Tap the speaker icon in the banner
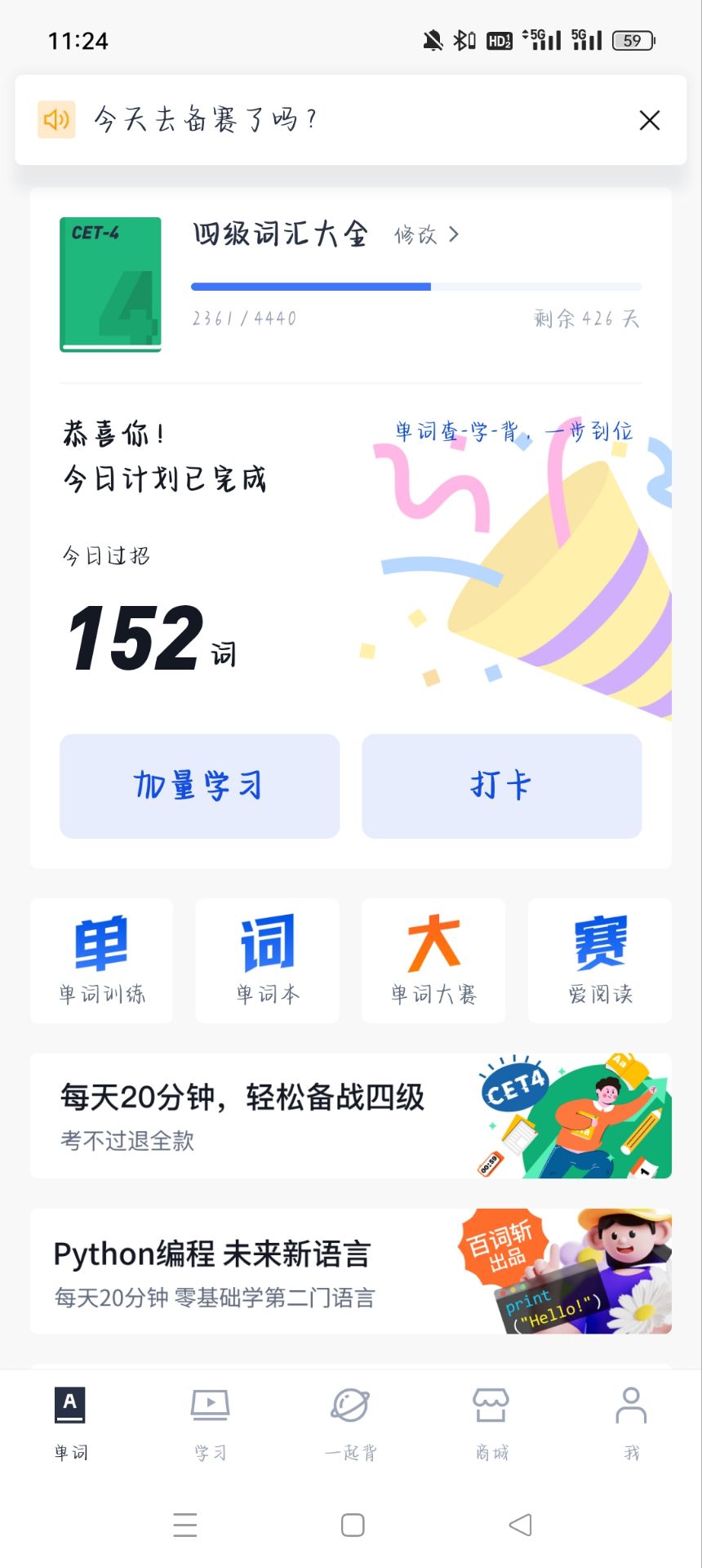The image size is (702, 1568). coord(56,120)
